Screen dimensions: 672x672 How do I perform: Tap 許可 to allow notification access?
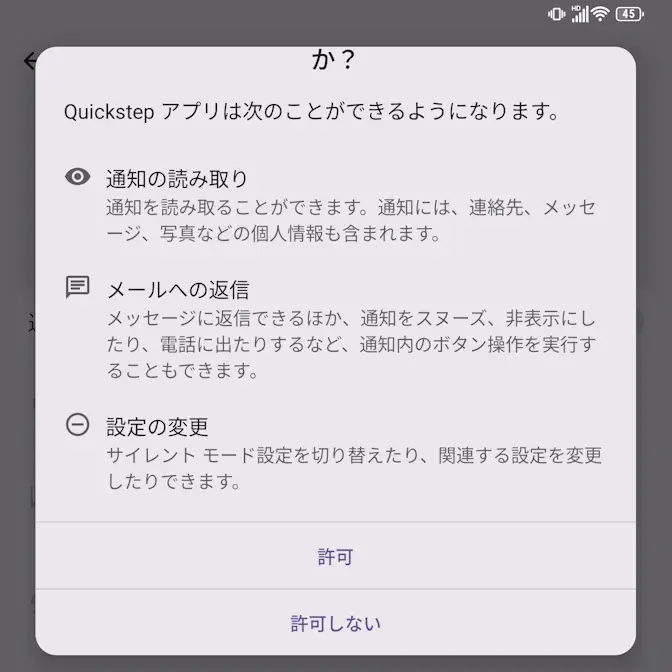click(335, 557)
